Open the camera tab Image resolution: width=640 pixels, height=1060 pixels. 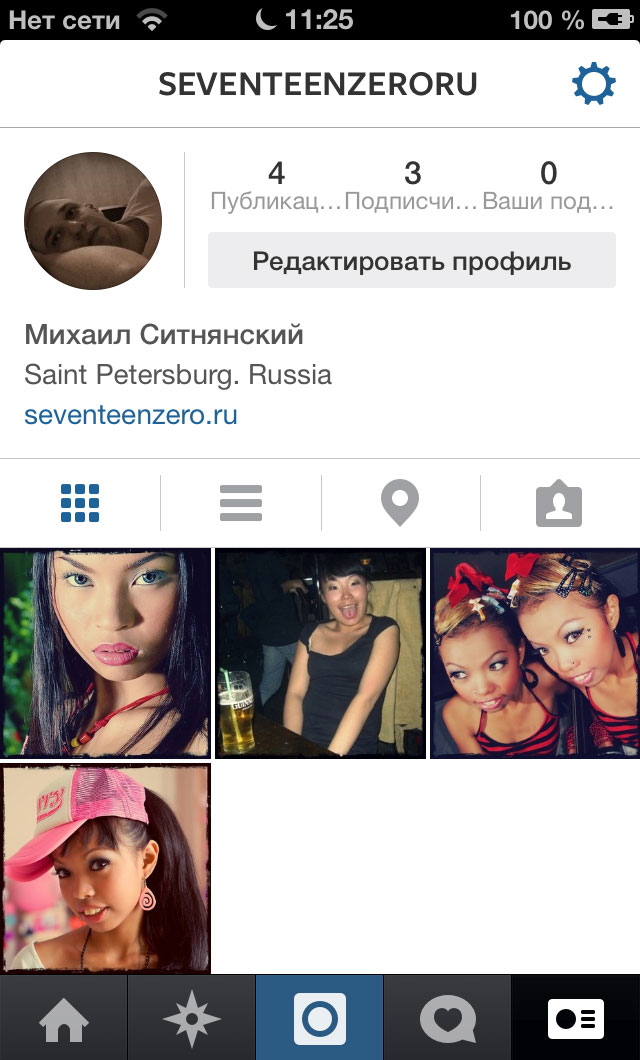(x=319, y=1018)
